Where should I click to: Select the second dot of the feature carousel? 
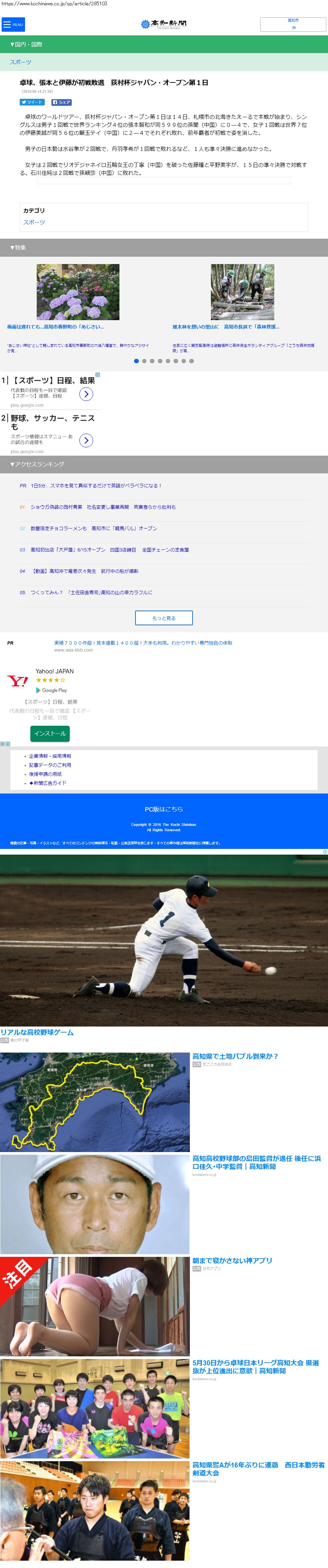144,361
